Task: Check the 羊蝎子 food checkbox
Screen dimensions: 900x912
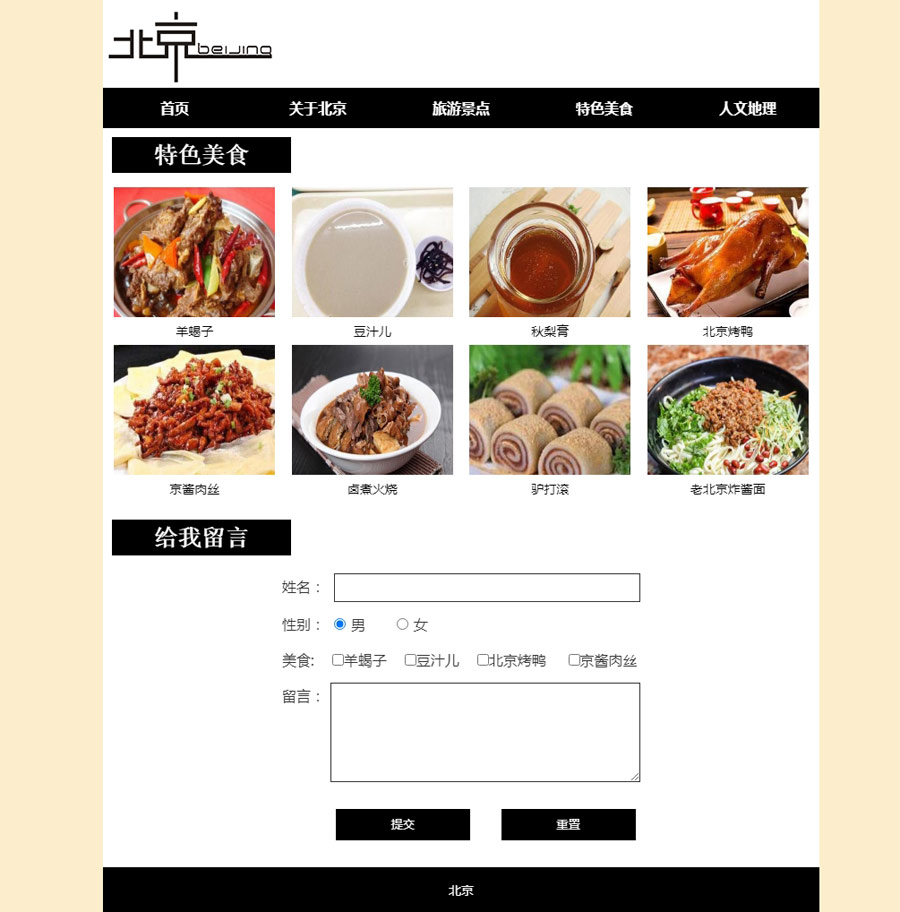Action: (x=338, y=660)
